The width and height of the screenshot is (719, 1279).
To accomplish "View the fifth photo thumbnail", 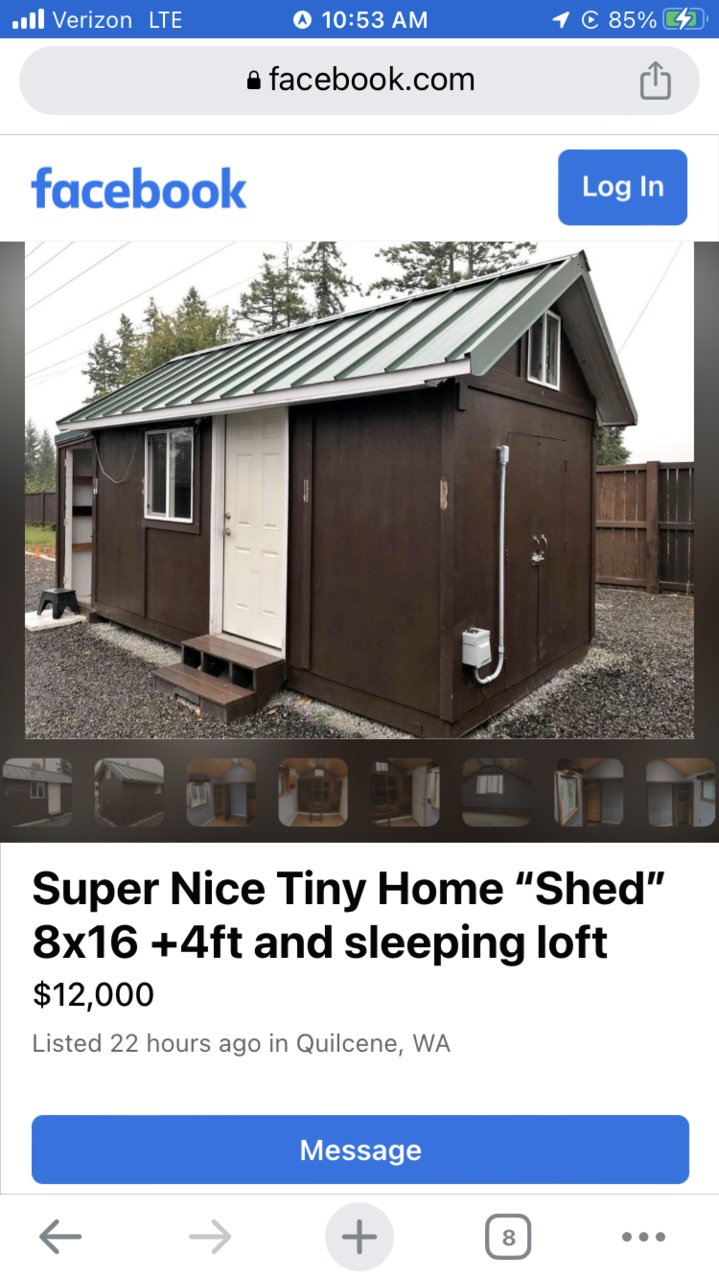I will point(405,792).
